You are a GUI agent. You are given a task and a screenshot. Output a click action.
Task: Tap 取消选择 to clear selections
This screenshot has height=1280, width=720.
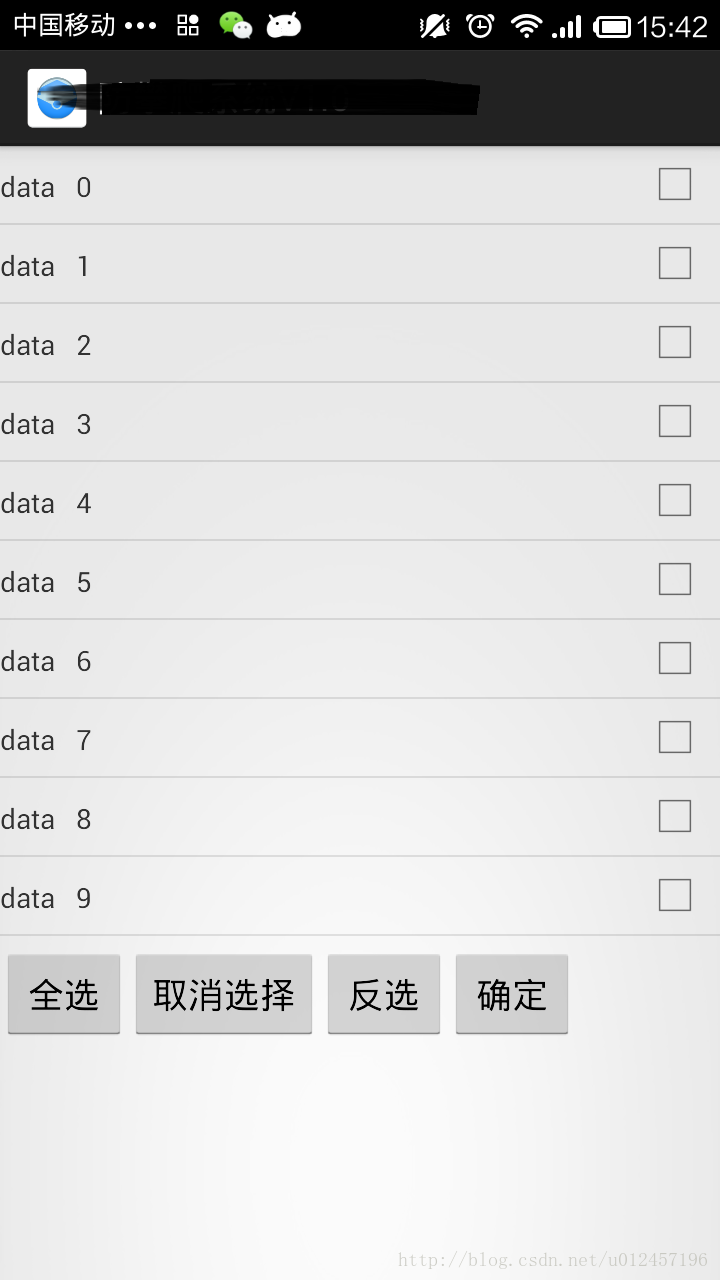click(x=224, y=994)
